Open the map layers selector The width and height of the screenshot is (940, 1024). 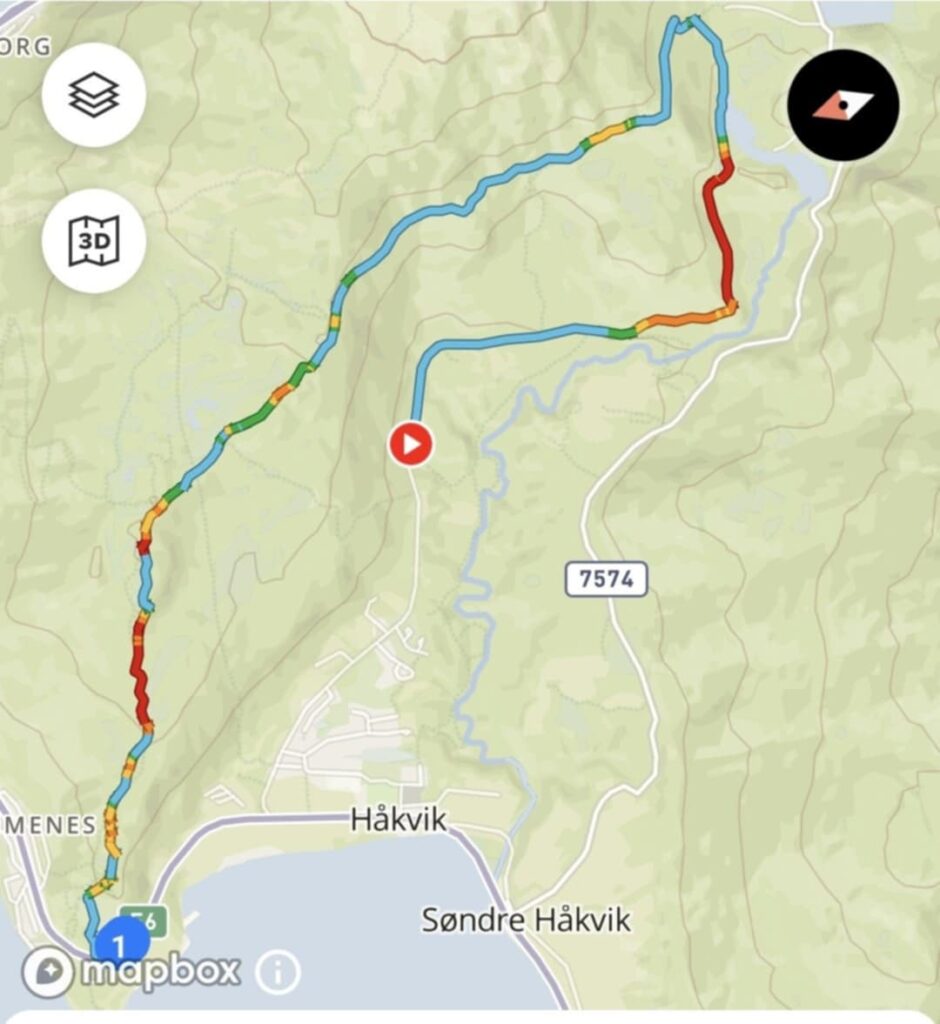[94, 95]
